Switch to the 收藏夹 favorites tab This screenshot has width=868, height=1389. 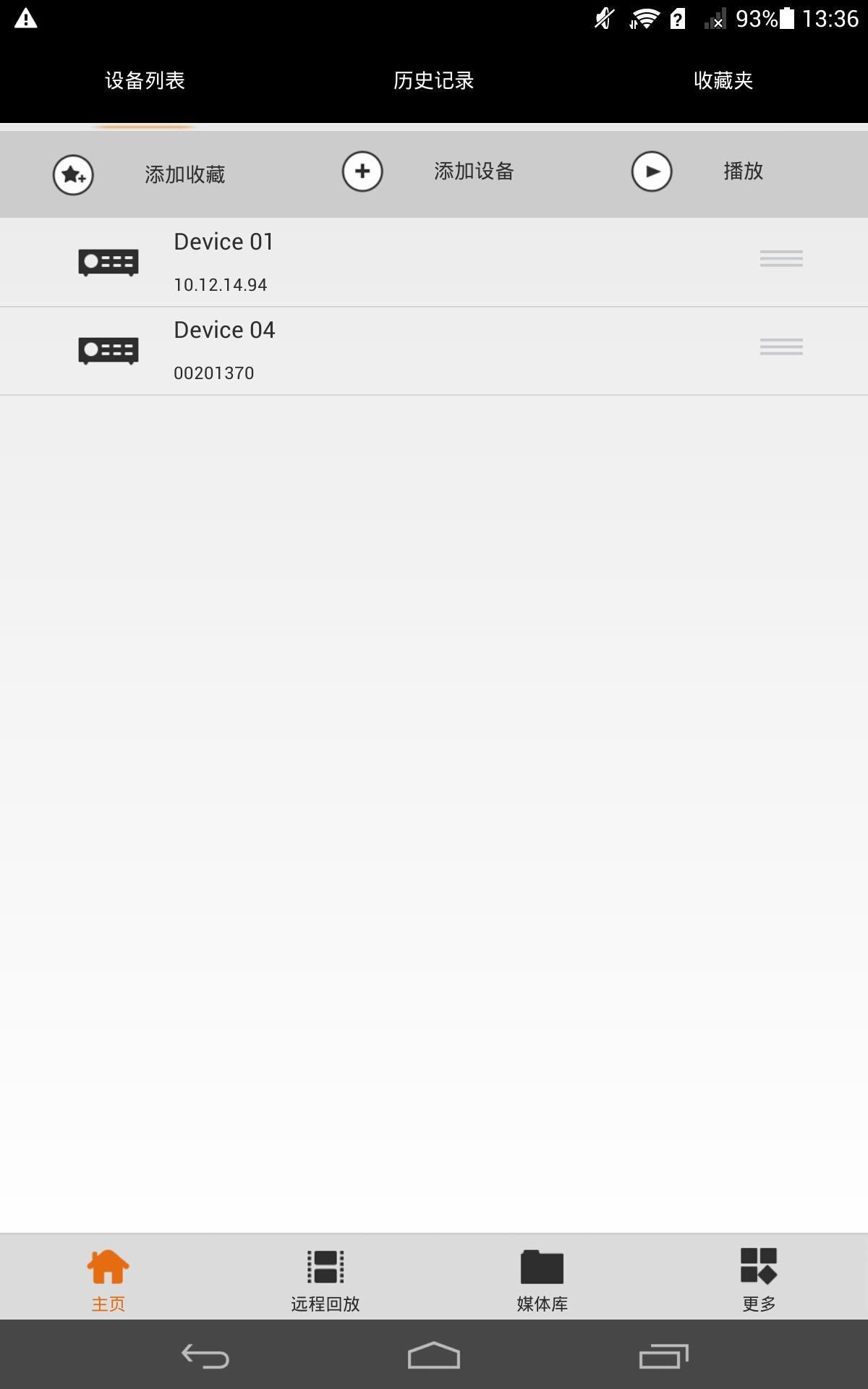[x=722, y=81]
